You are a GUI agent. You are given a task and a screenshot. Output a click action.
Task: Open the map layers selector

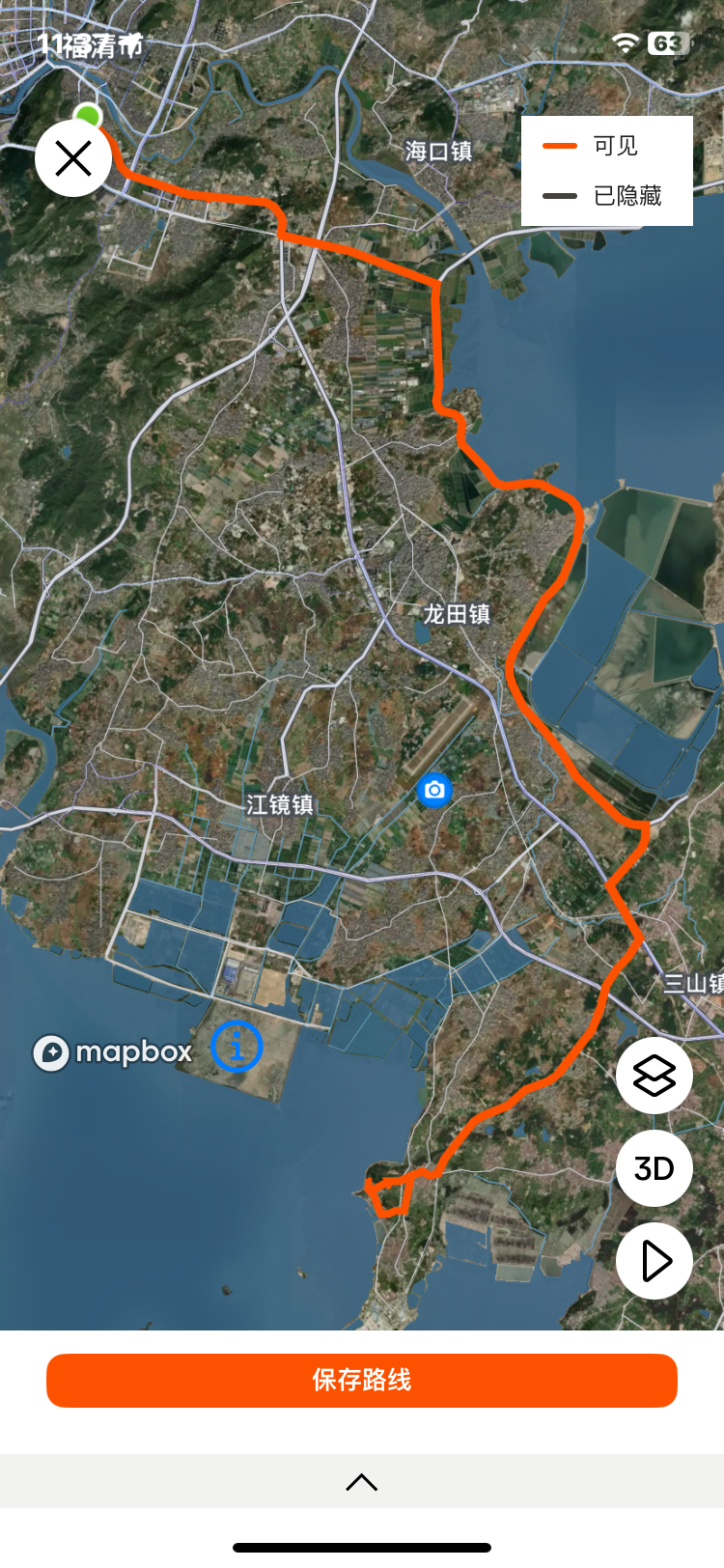coord(654,1076)
